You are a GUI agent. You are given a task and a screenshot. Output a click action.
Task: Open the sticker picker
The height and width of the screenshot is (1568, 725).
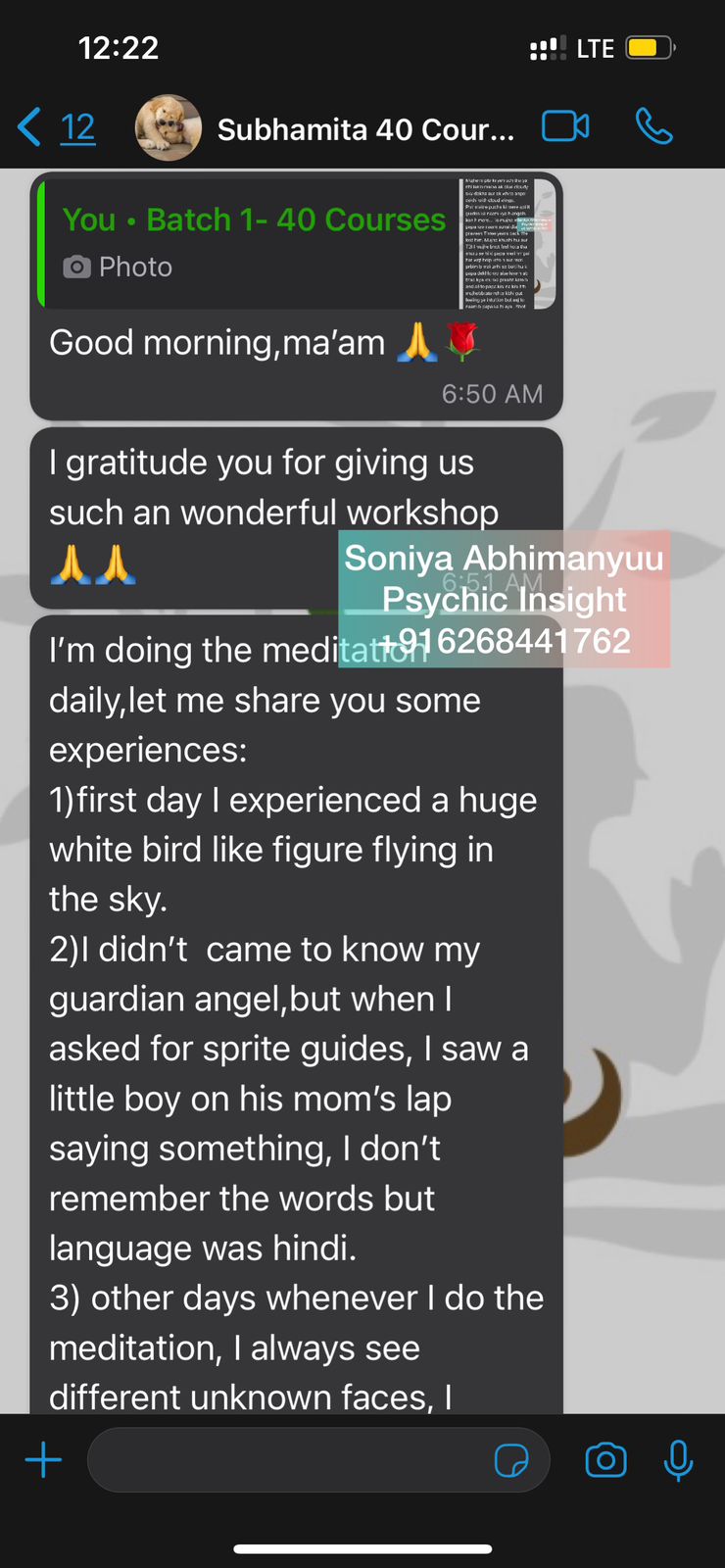[x=511, y=1460]
